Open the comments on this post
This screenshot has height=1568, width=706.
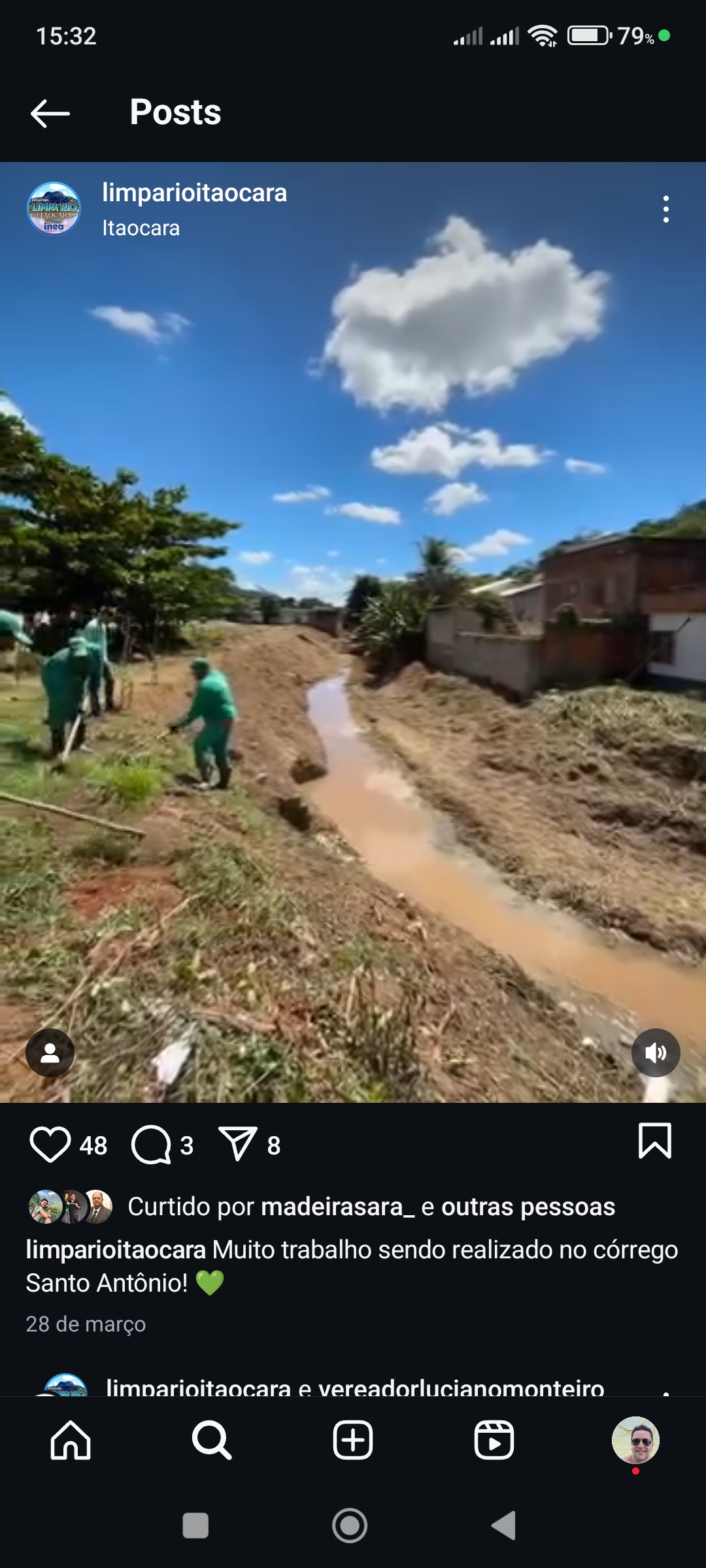pos(151,1145)
